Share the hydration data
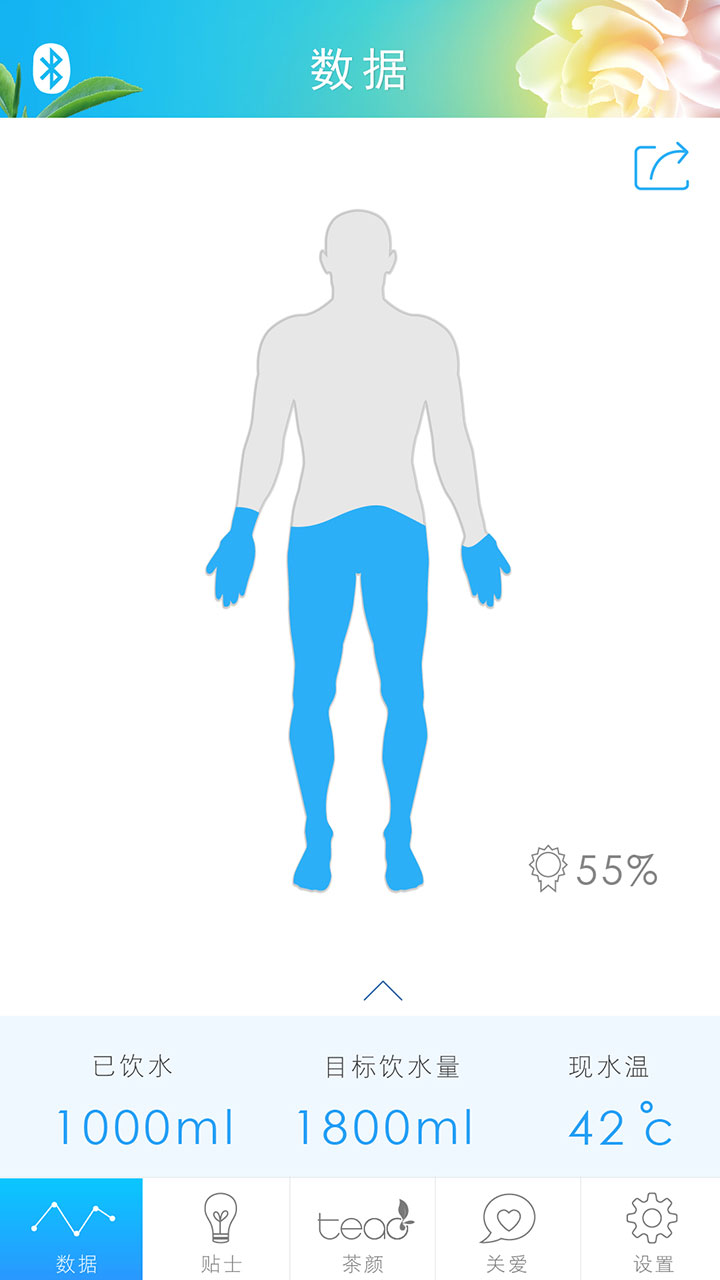This screenshot has width=720, height=1280. pyautogui.click(x=662, y=166)
